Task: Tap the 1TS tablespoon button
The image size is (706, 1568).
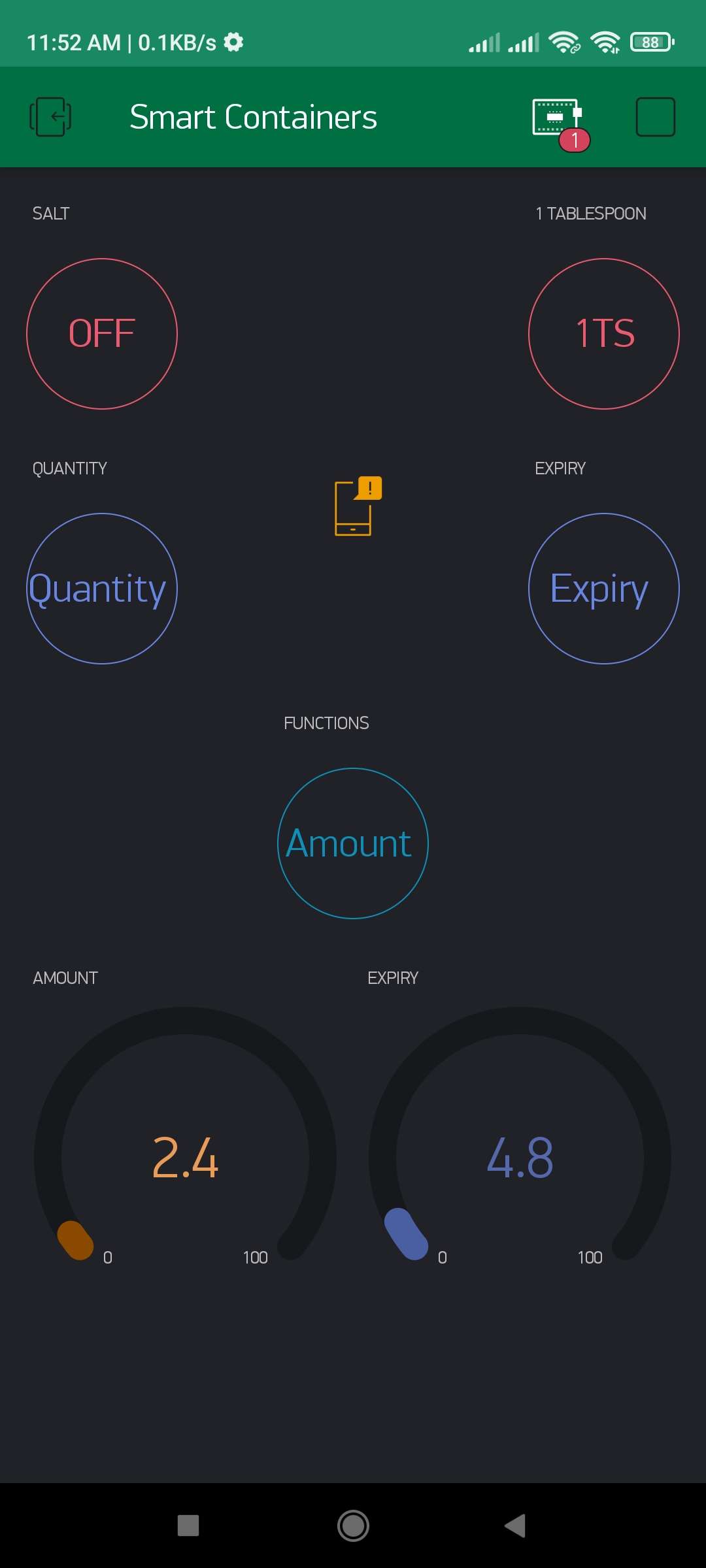Action: [604, 334]
